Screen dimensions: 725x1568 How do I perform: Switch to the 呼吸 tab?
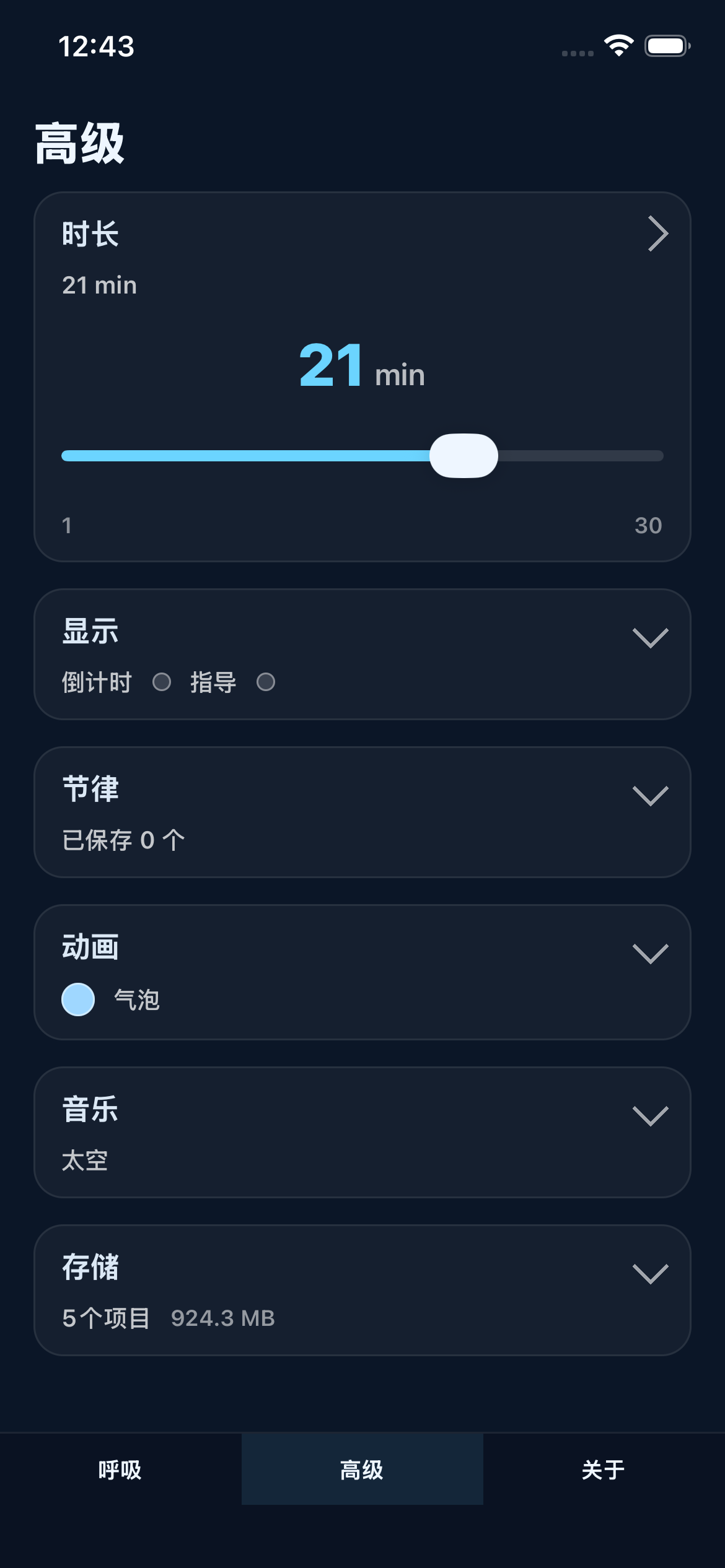pos(120,1470)
